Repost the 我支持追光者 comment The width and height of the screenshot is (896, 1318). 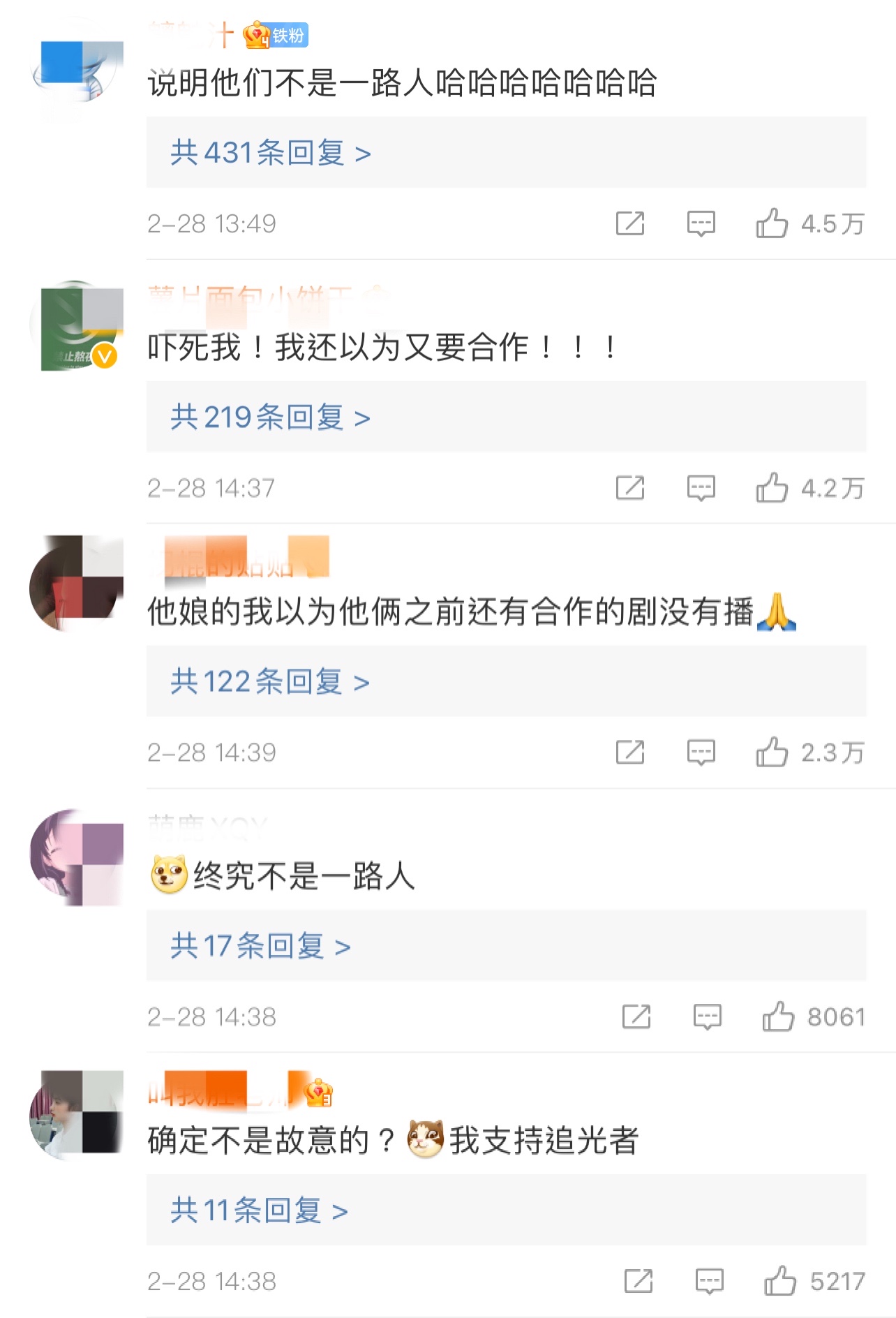pos(638,1281)
